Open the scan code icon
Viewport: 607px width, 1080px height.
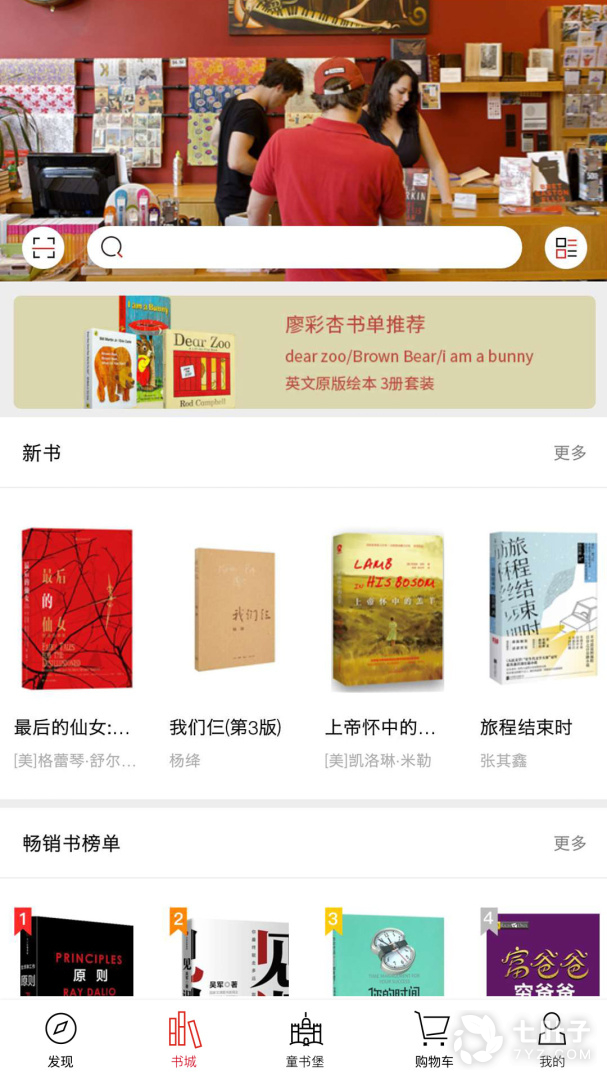[43, 248]
